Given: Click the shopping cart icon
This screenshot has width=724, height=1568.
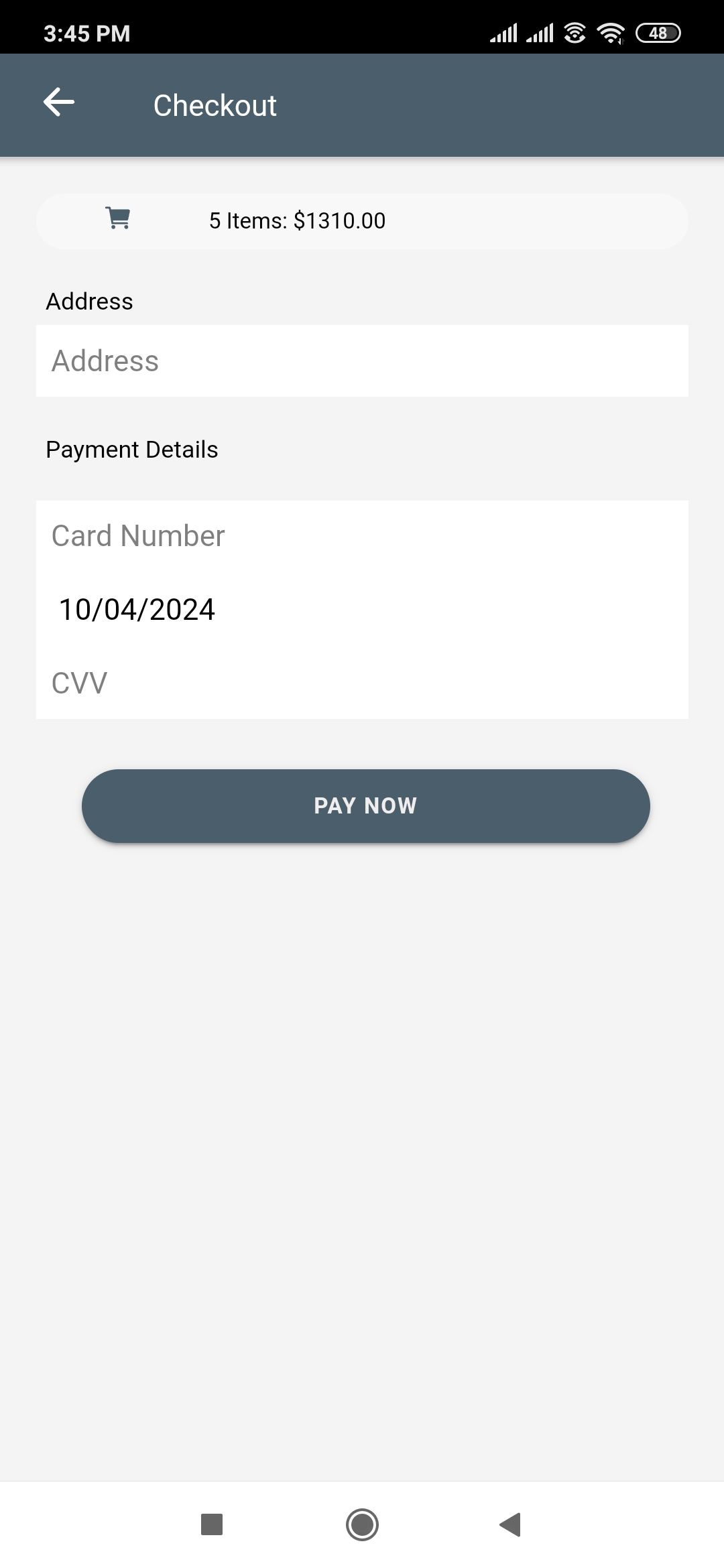Looking at the screenshot, I should (117, 219).
